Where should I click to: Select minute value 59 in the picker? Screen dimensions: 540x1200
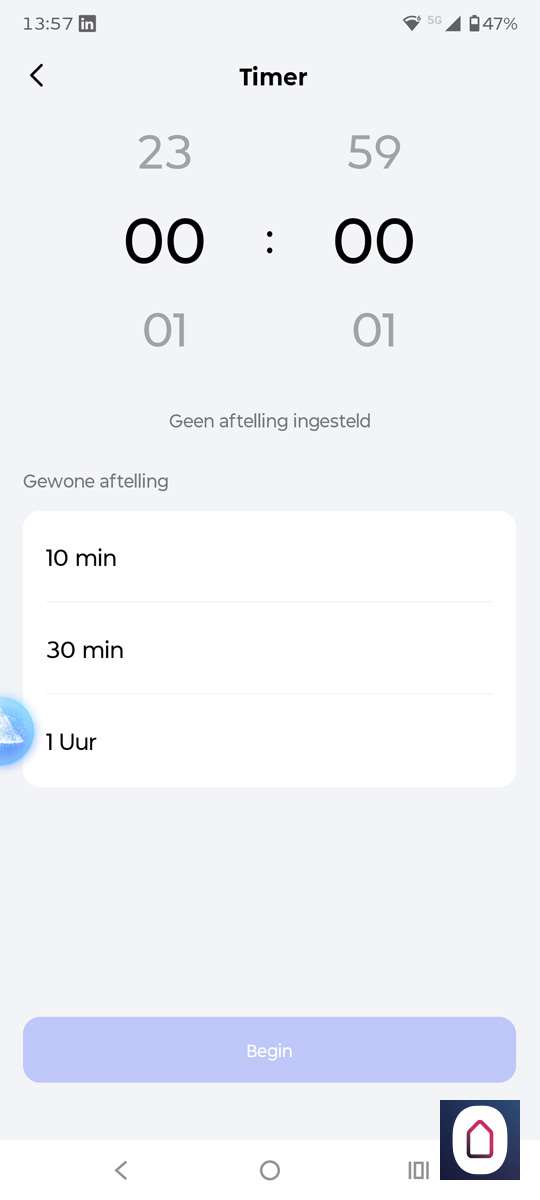374,152
